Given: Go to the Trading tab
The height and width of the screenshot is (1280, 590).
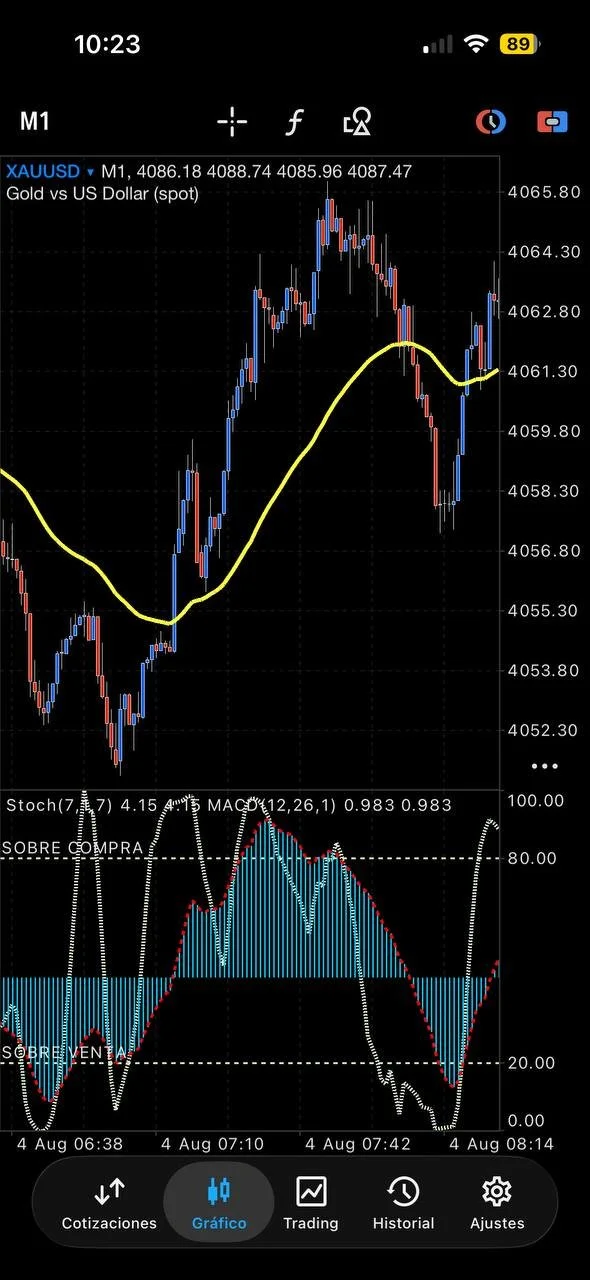Looking at the screenshot, I should pyautogui.click(x=311, y=1203).
